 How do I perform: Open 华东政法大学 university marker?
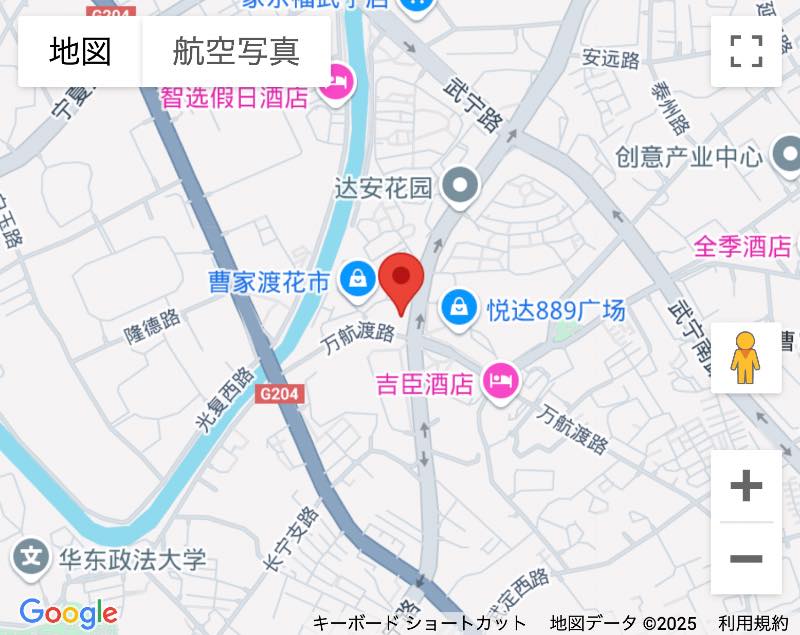tap(32, 556)
